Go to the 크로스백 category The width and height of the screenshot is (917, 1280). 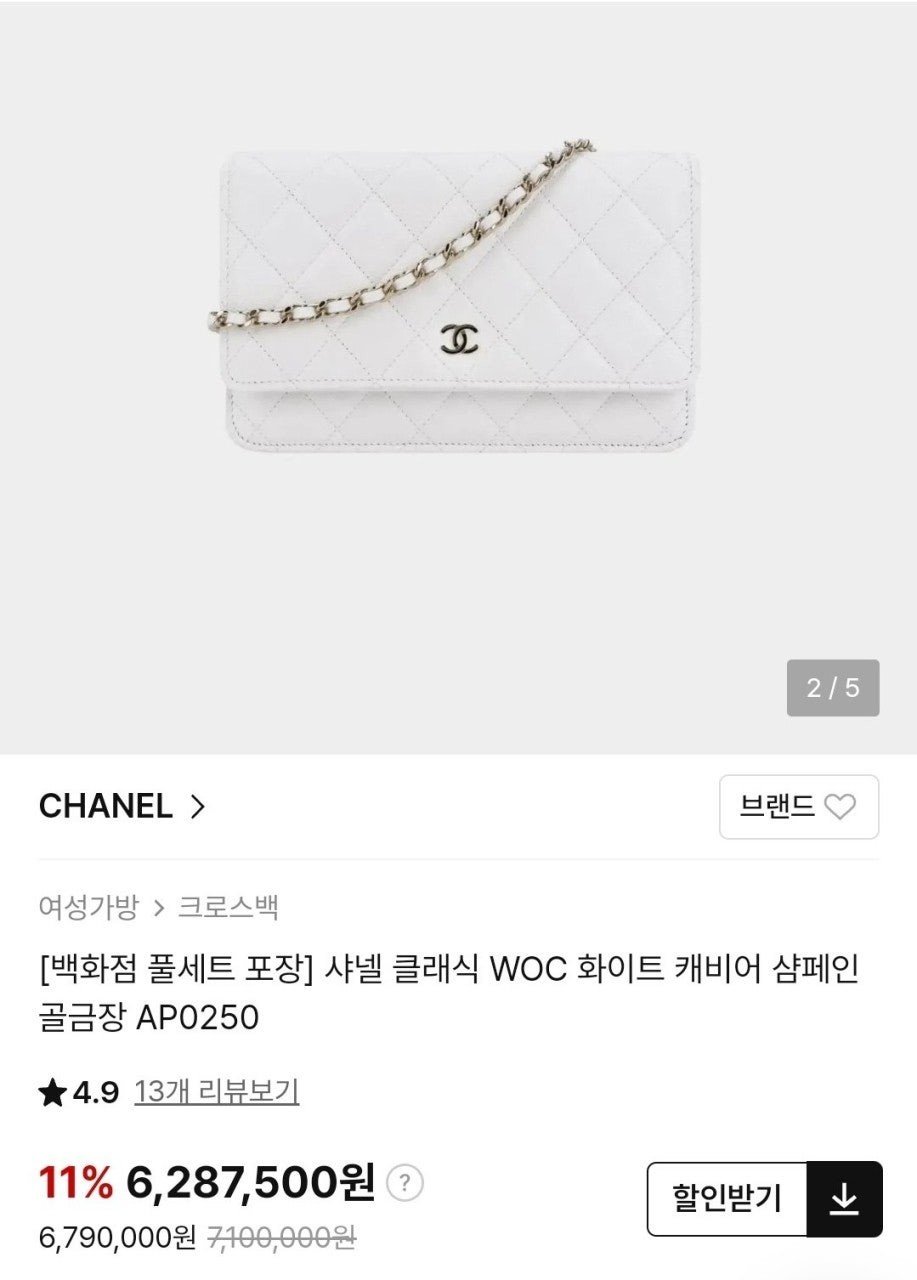pyautogui.click(x=228, y=907)
